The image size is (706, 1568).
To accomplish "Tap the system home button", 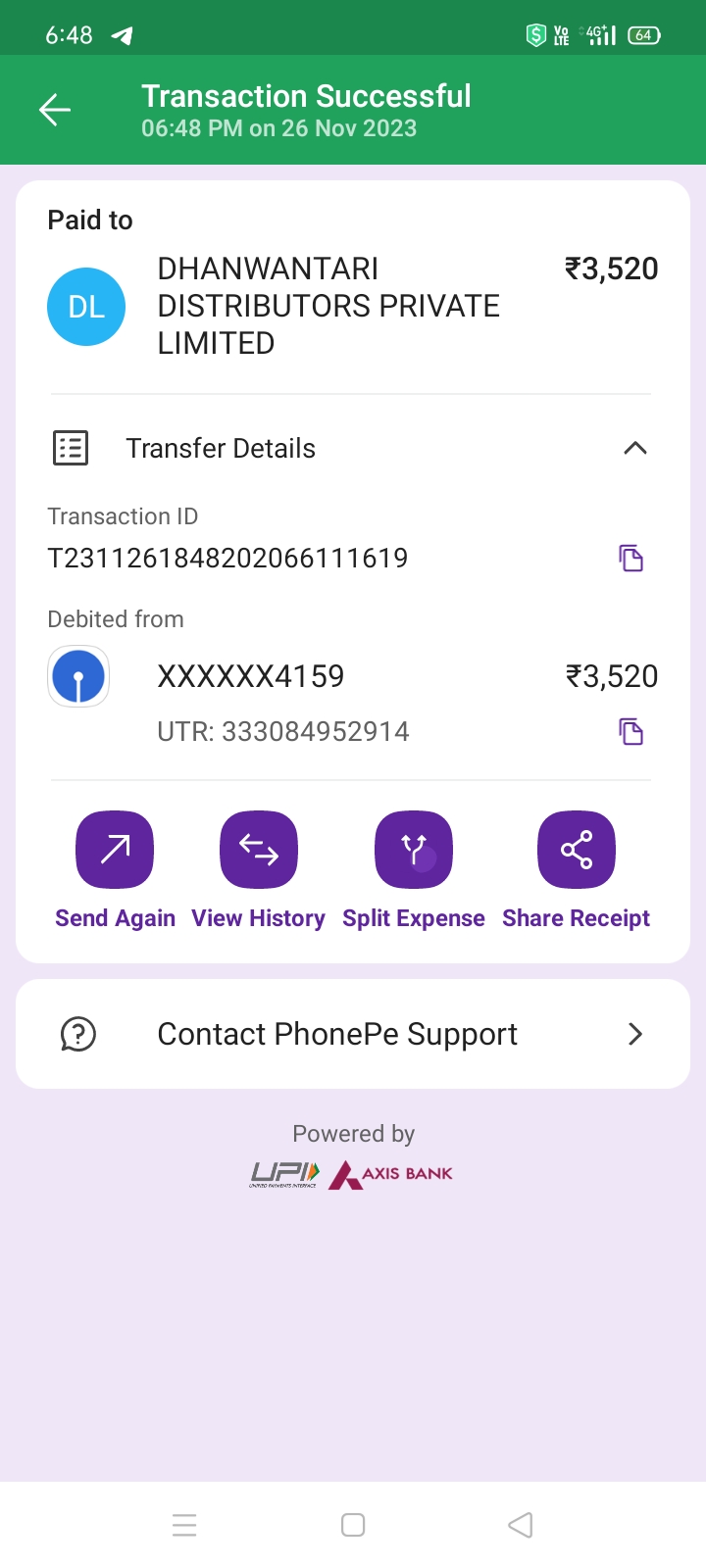I will click(x=353, y=1525).
